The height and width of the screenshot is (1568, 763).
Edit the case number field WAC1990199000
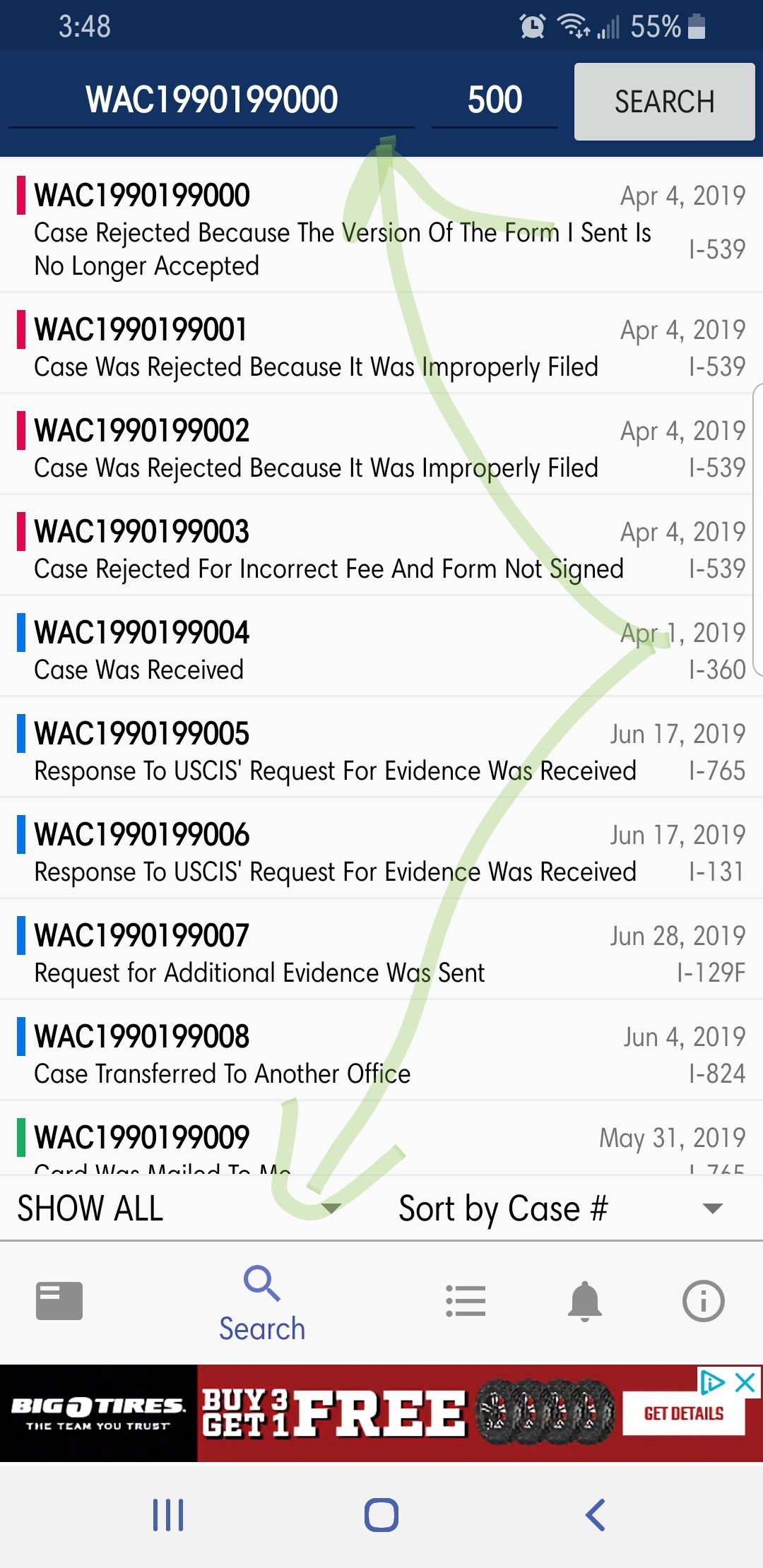tap(211, 100)
